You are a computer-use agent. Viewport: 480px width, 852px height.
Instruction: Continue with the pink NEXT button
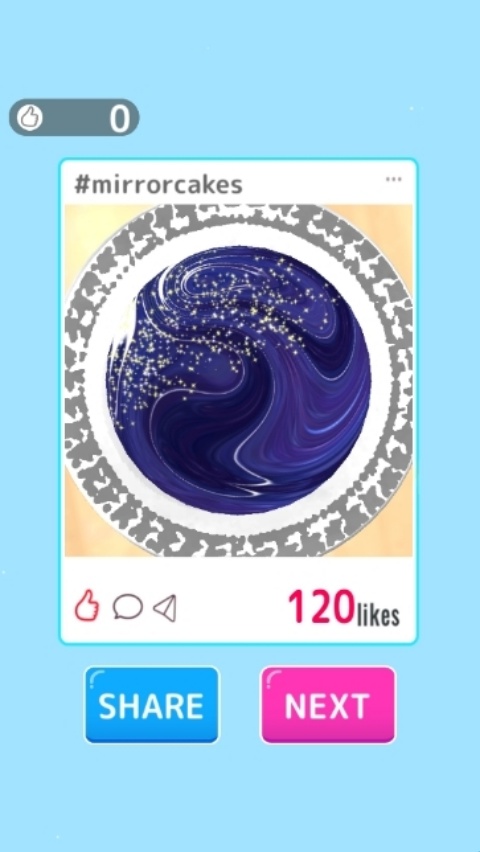[328, 705]
